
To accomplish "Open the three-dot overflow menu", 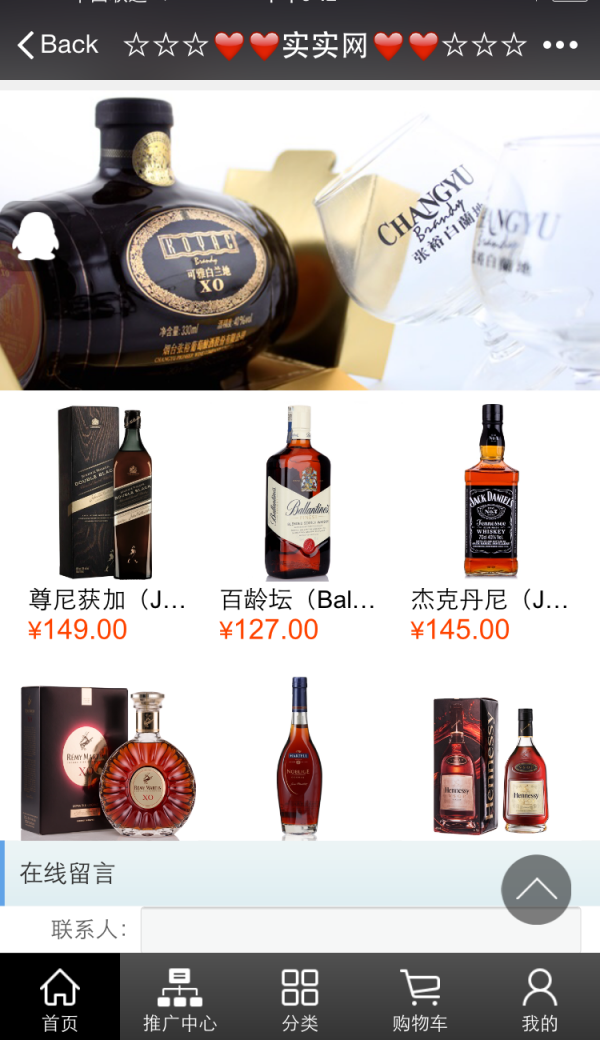I will [560, 45].
